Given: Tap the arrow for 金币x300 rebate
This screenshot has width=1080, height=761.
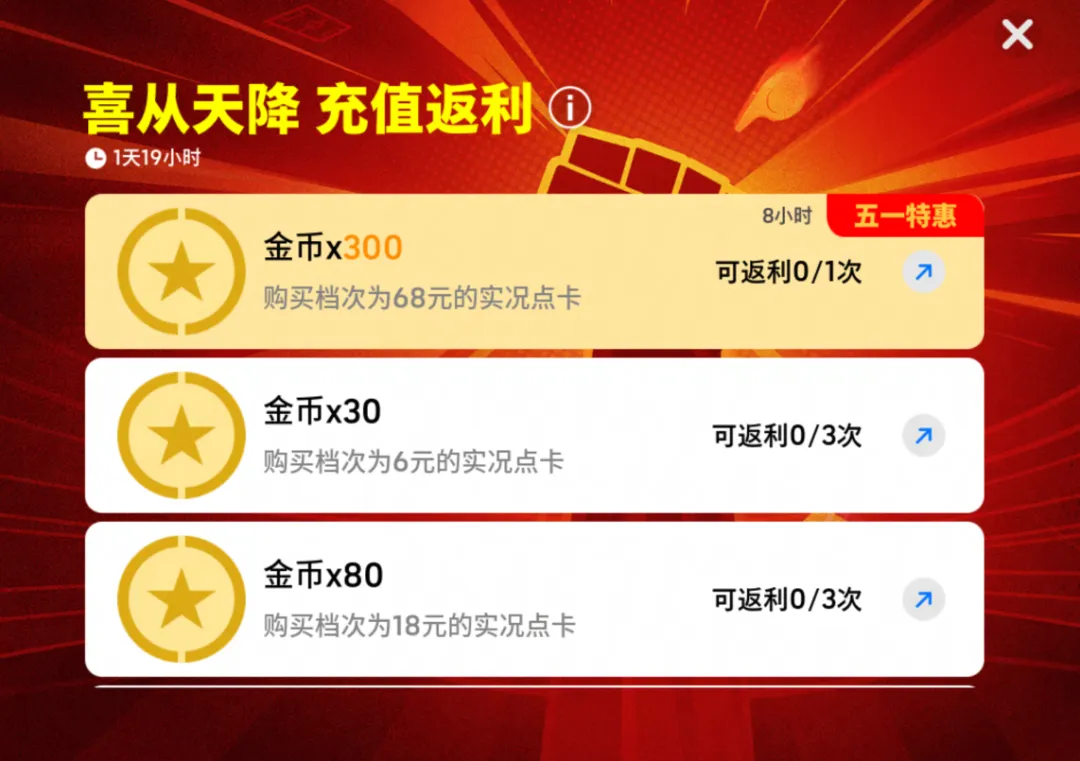Looking at the screenshot, I should (x=923, y=272).
